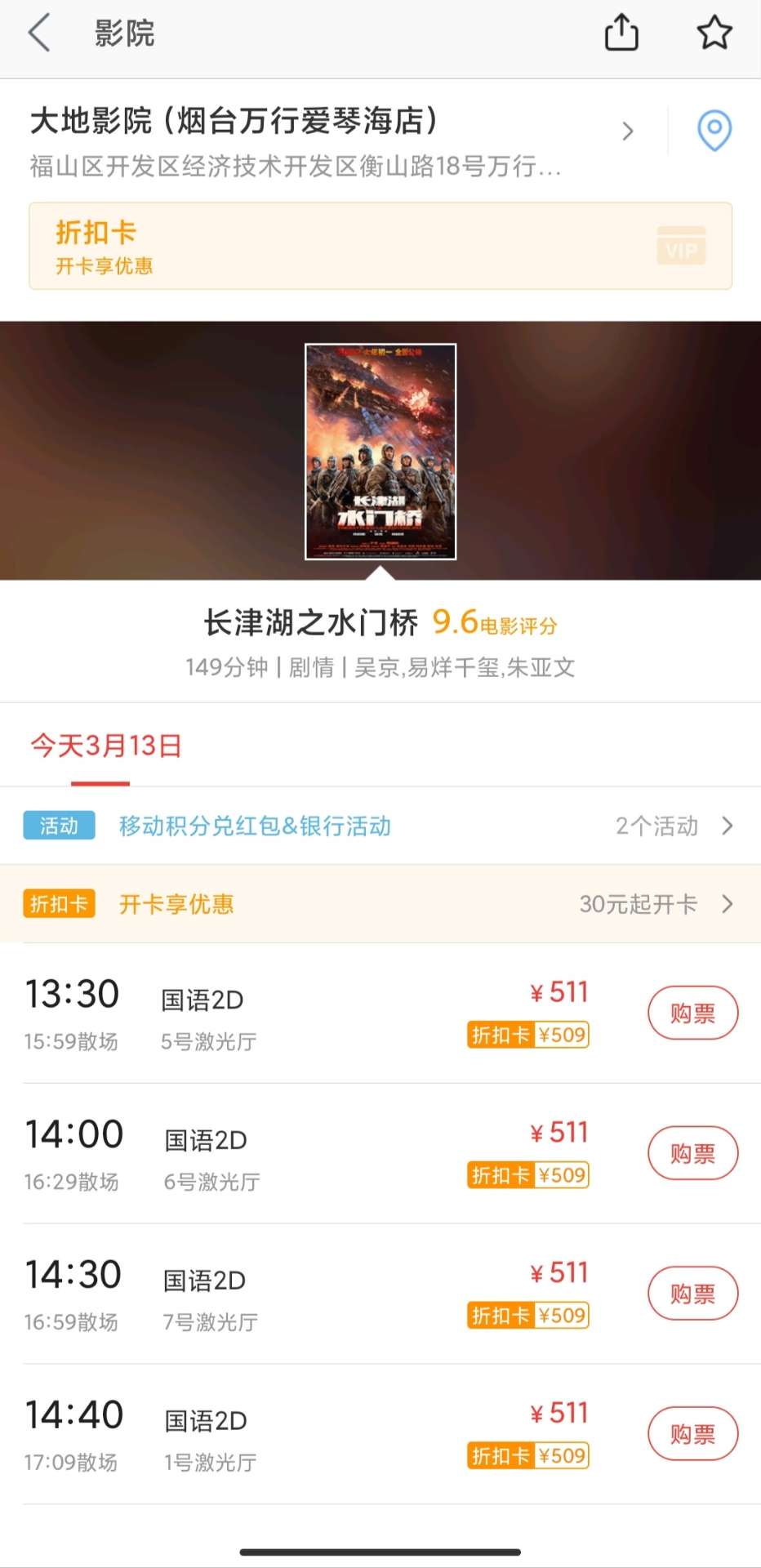Open the cinema location map pin

click(714, 131)
